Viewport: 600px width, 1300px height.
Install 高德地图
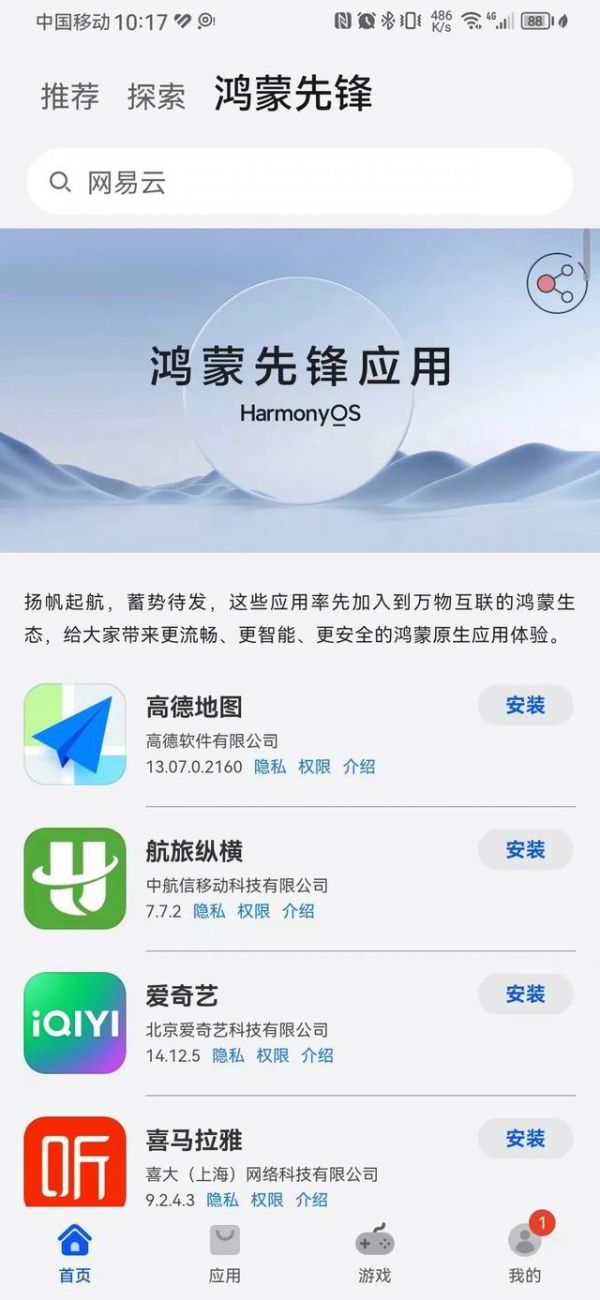point(525,705)
